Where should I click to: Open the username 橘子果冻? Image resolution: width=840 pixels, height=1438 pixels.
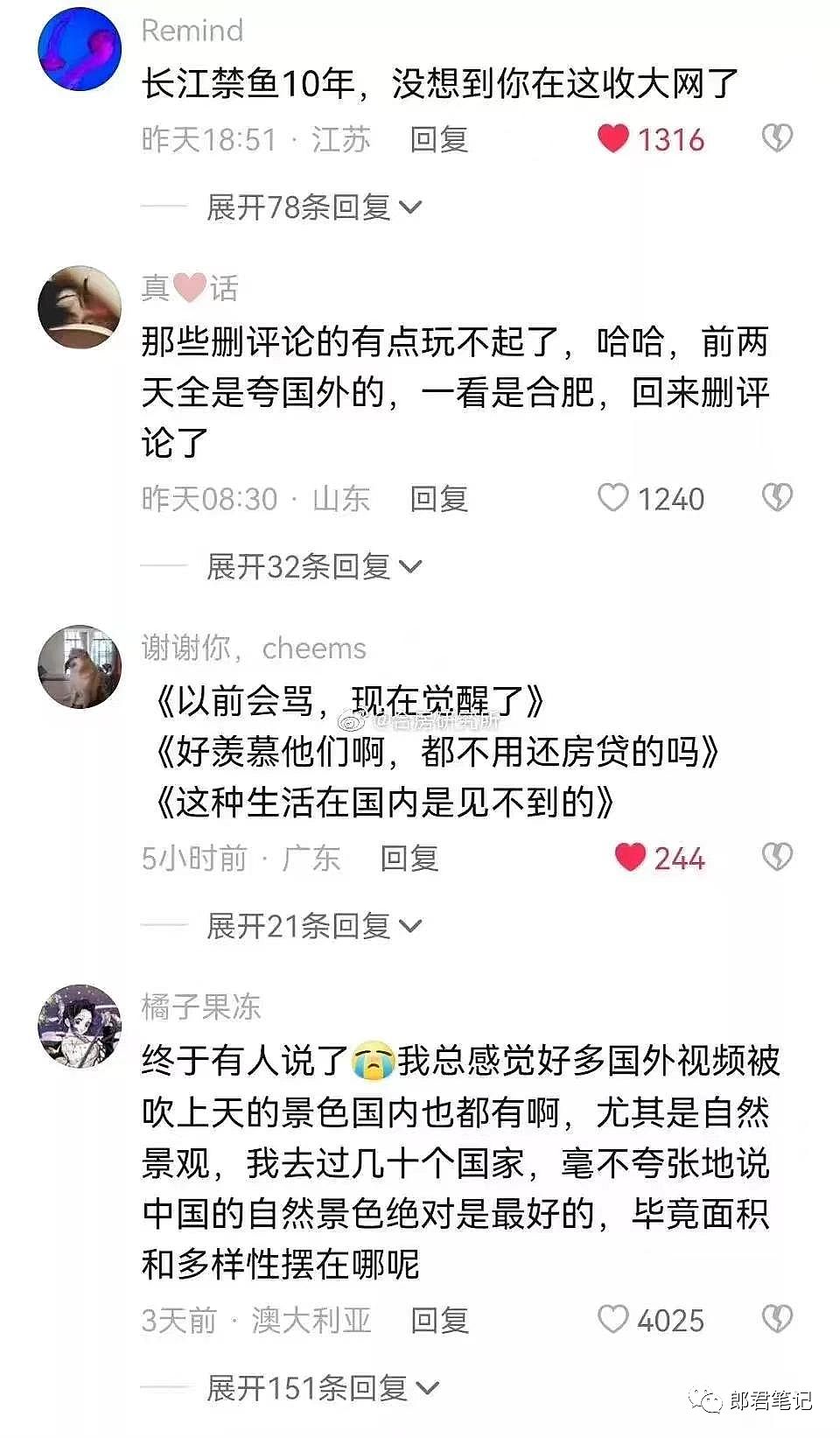click(x=201, y=1007)
